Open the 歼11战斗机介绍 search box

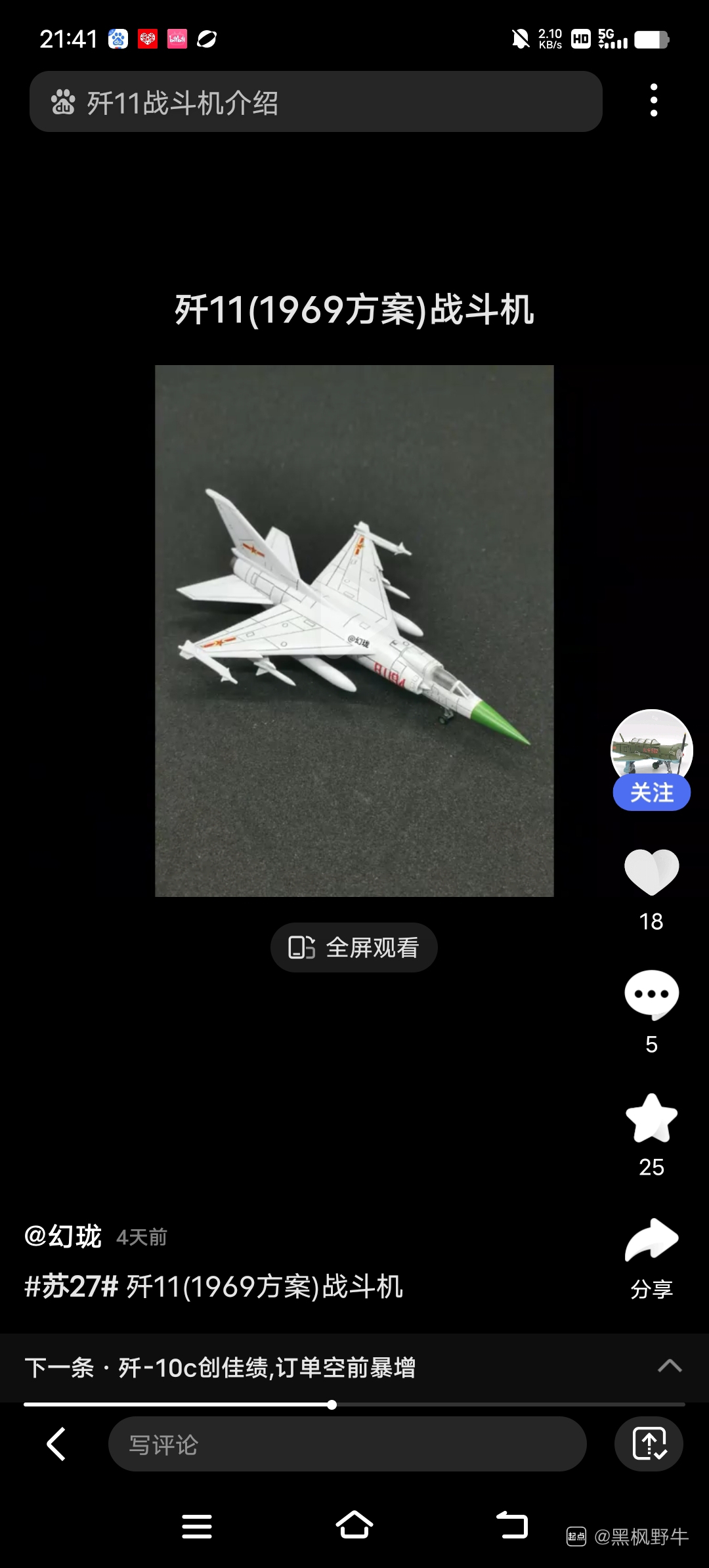(315, 102)
